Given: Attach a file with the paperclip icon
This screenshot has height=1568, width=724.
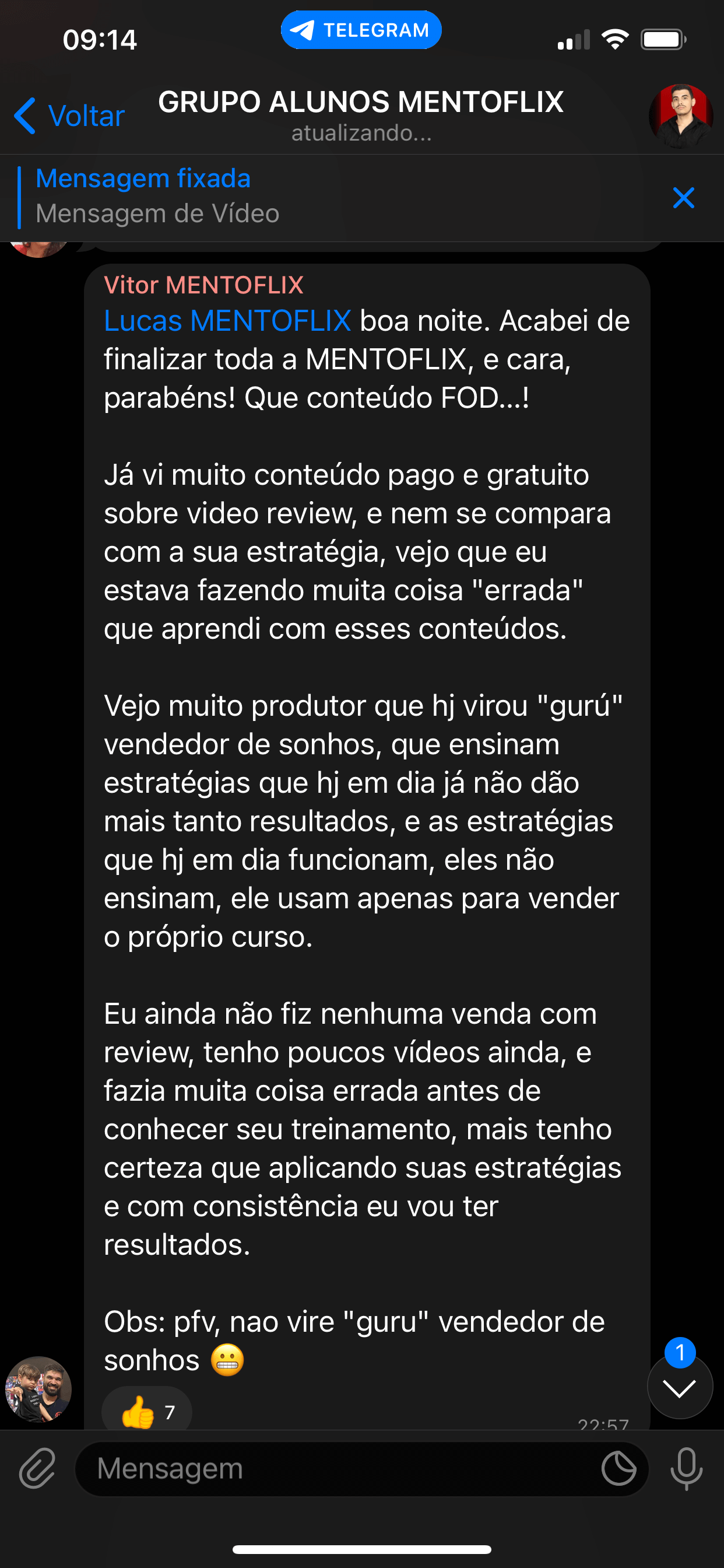Looking at the screenshot, I should tap(38, 1468).
